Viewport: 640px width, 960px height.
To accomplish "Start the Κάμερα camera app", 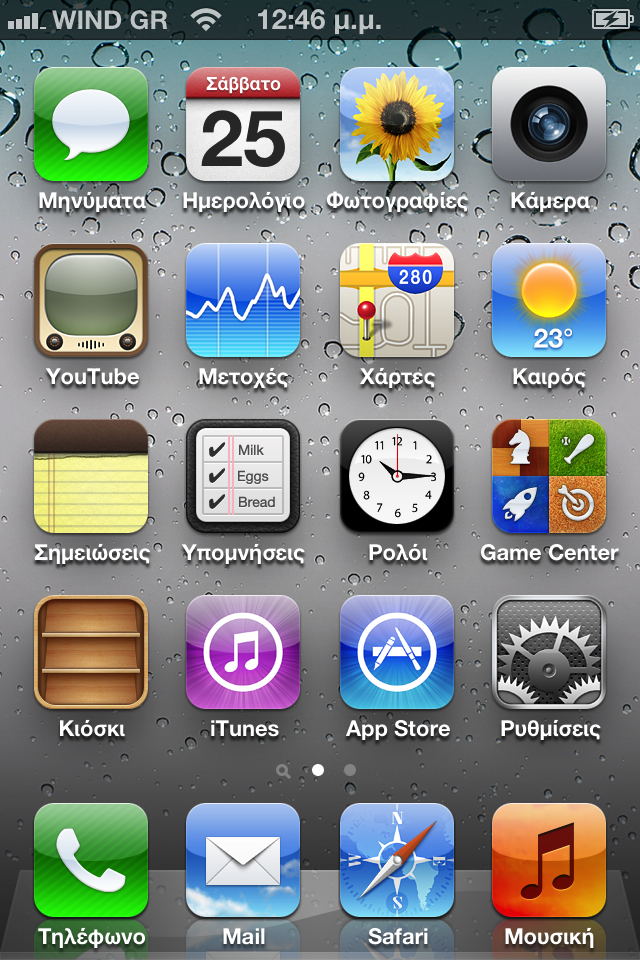I will click(x=549, y=125).
